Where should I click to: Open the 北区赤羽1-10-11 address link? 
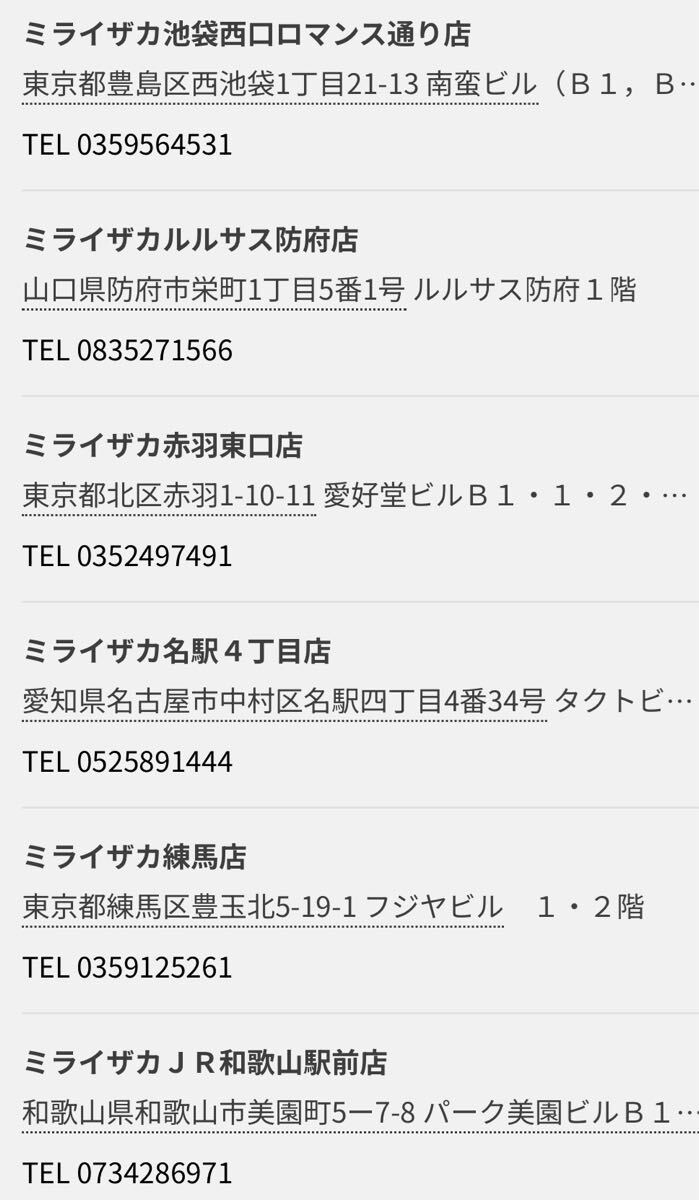pos(169,496)
